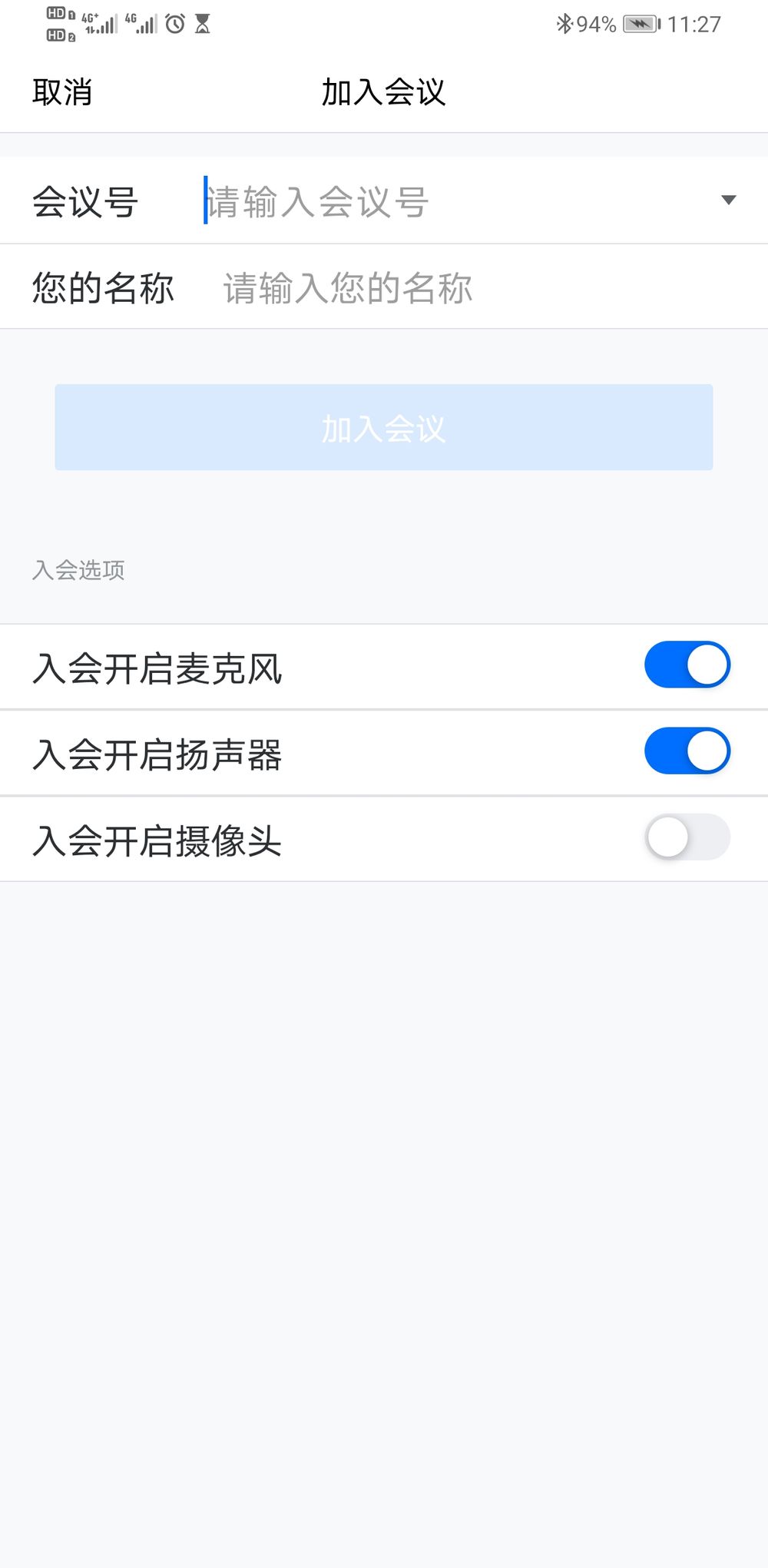The image size is (768, 1568).
Task: Turn off 入会开启麦克风 switch
Action: click(687, 665)
